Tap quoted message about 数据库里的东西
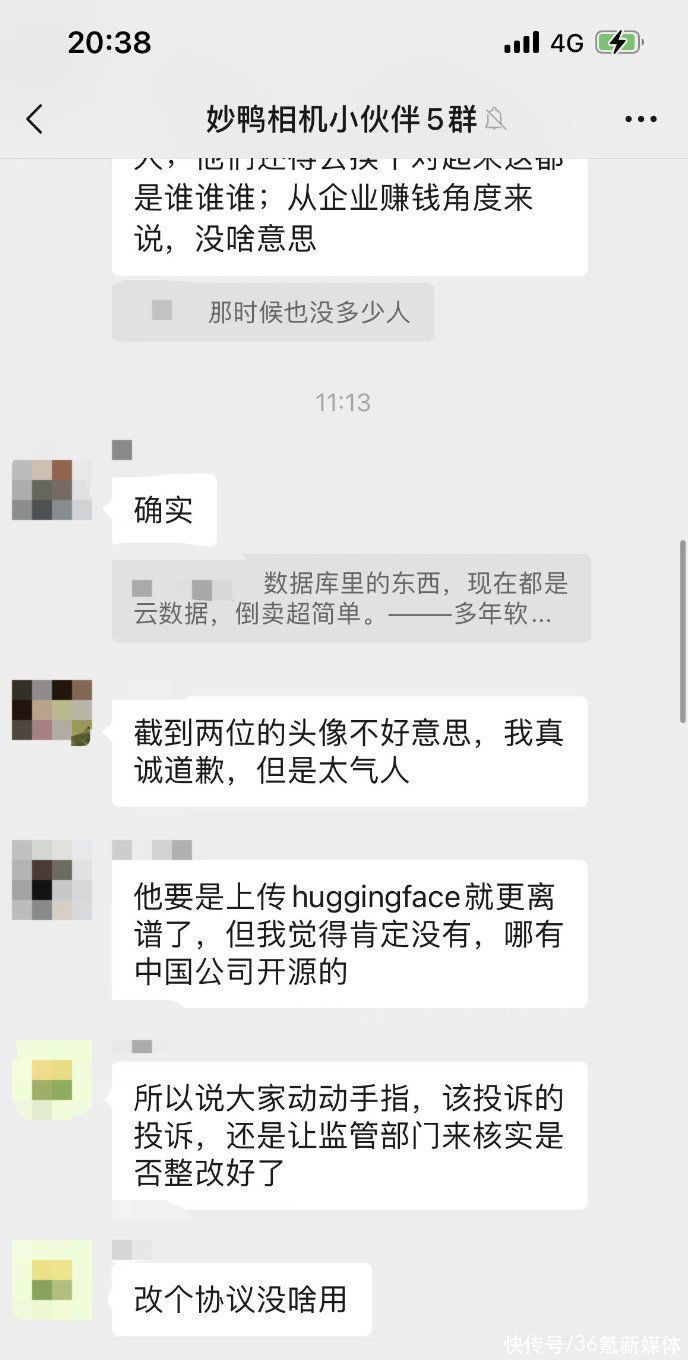The width and height of the screenshot is (688, 1360). point(351,598)
